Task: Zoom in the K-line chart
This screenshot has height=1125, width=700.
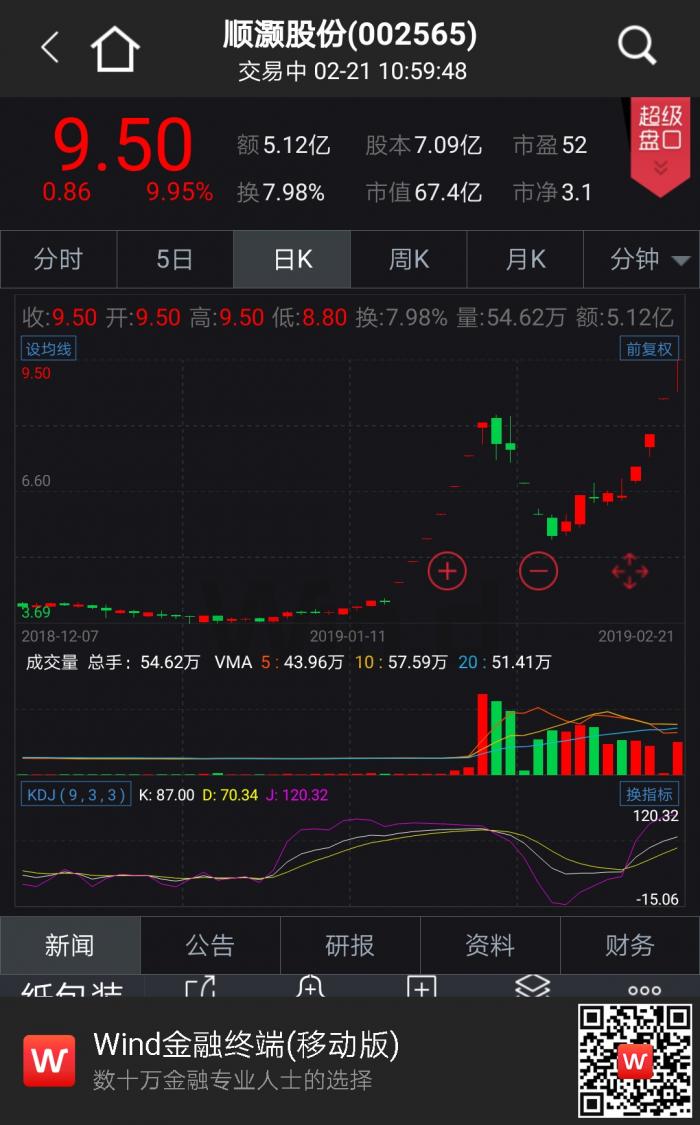Action: 447,571
